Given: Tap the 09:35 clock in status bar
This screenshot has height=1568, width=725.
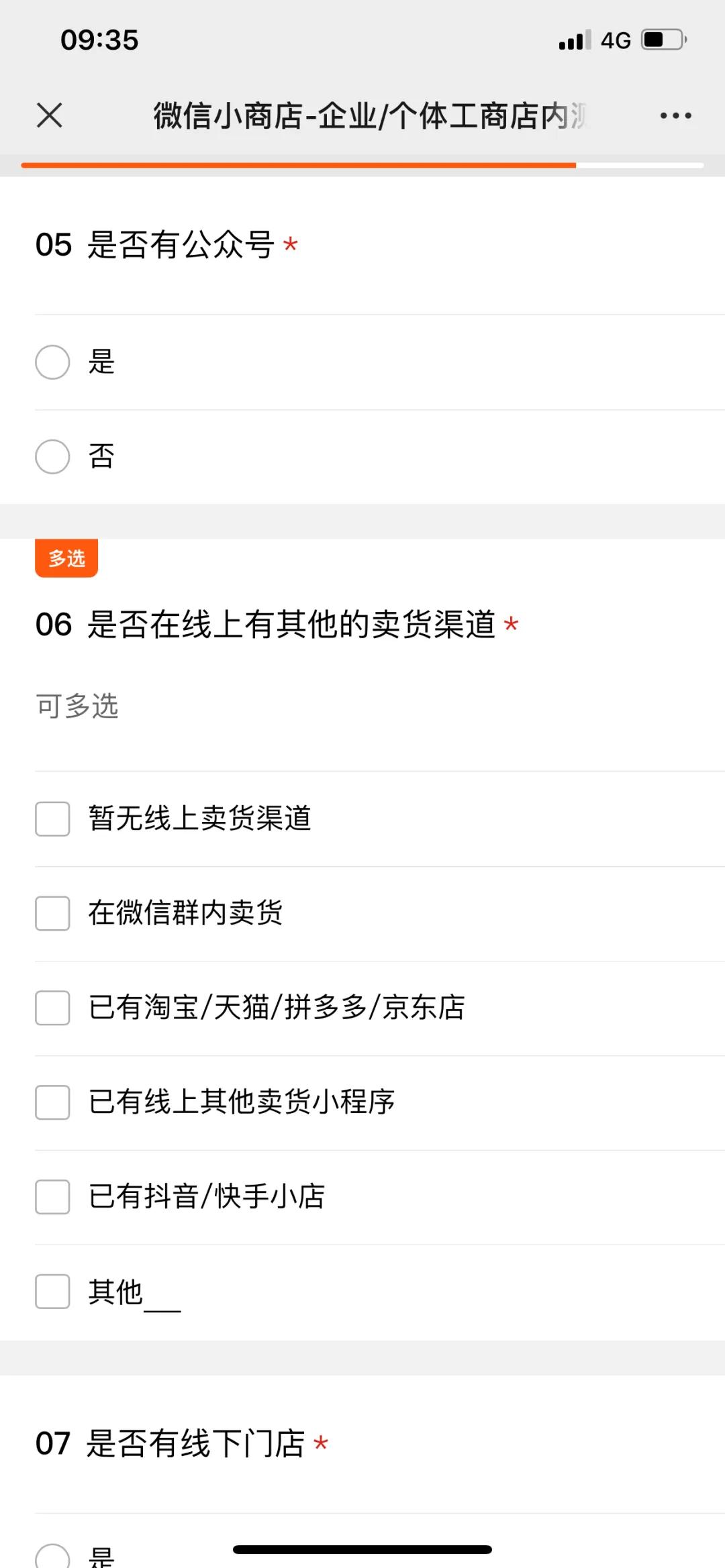Looking at the screenshot, I should click(101, 40).
